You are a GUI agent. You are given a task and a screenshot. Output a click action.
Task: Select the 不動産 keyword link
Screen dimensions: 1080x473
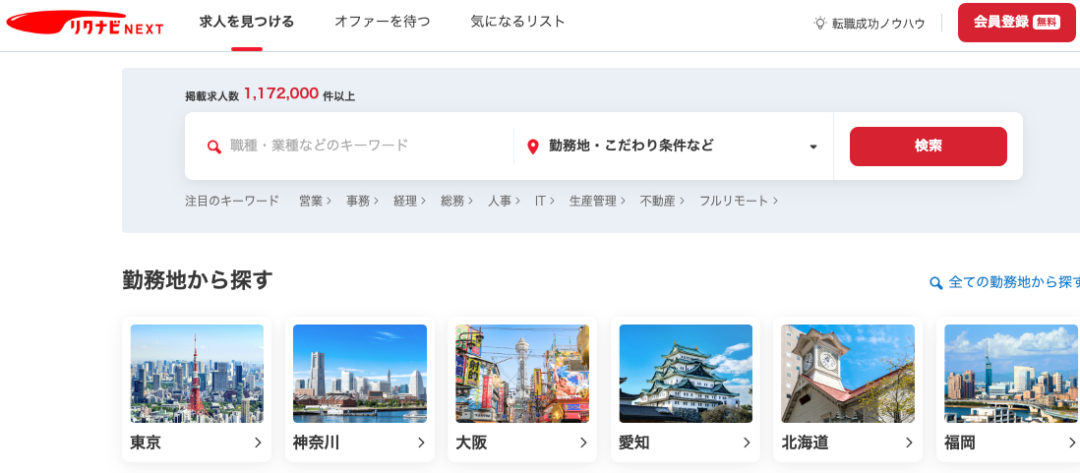[661, 201]
